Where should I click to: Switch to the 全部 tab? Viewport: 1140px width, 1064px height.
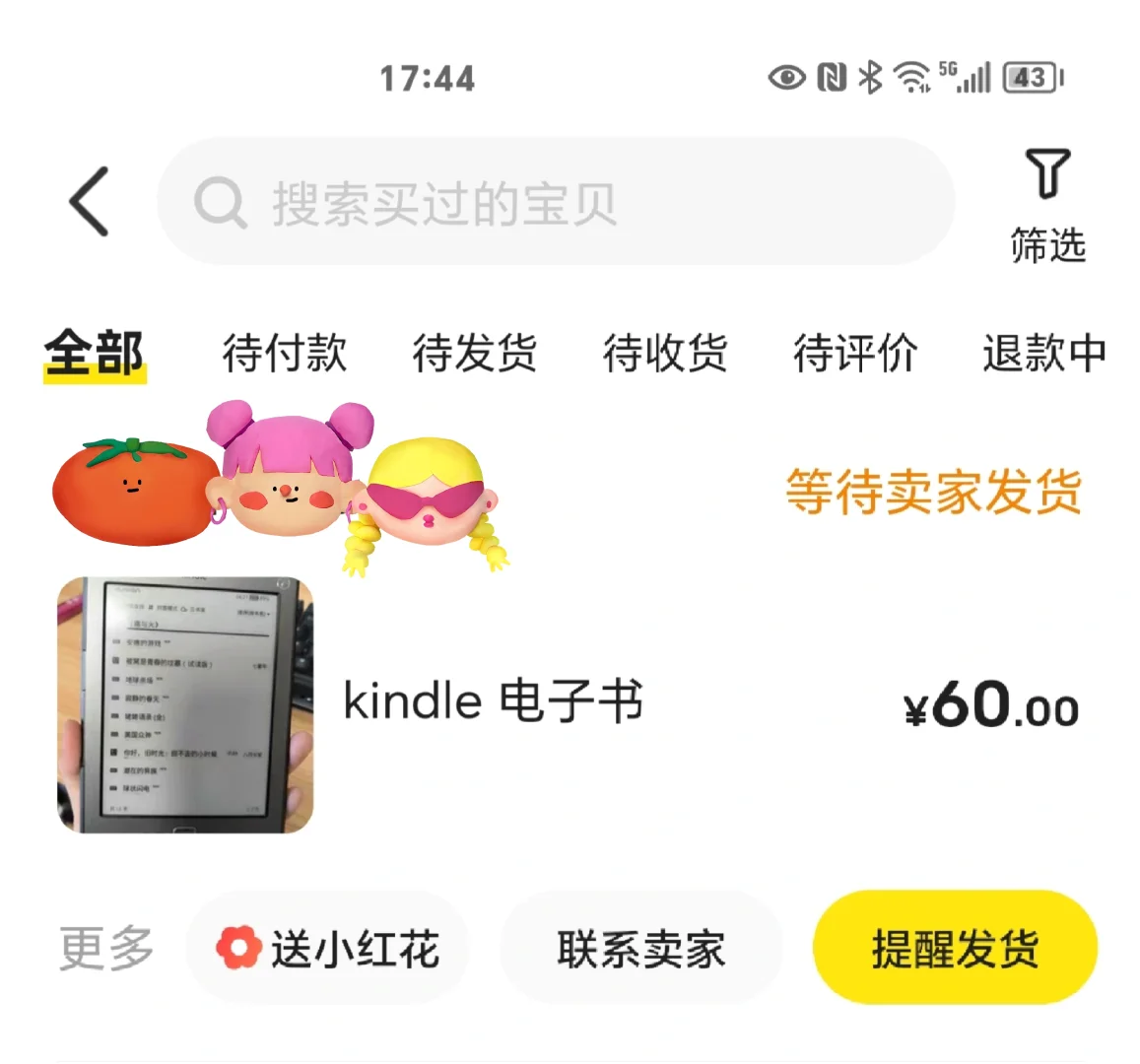[95, 353]
